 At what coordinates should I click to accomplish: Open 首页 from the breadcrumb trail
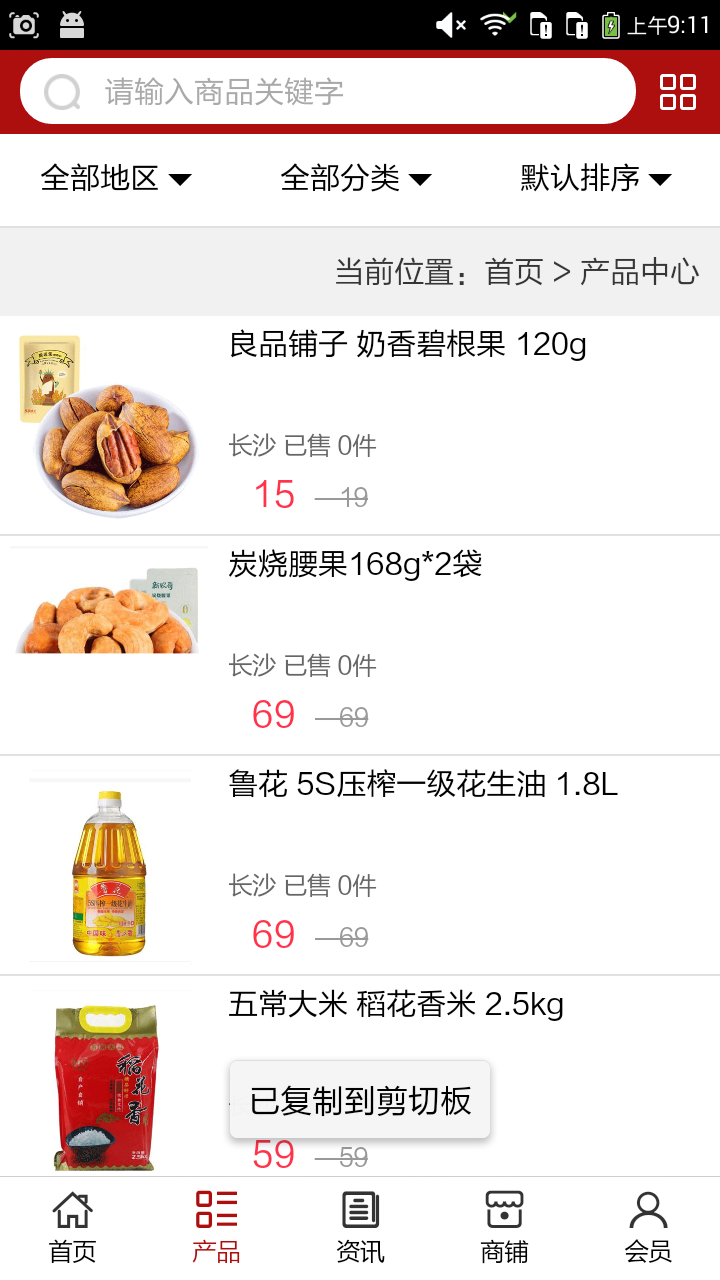(508, 271)
